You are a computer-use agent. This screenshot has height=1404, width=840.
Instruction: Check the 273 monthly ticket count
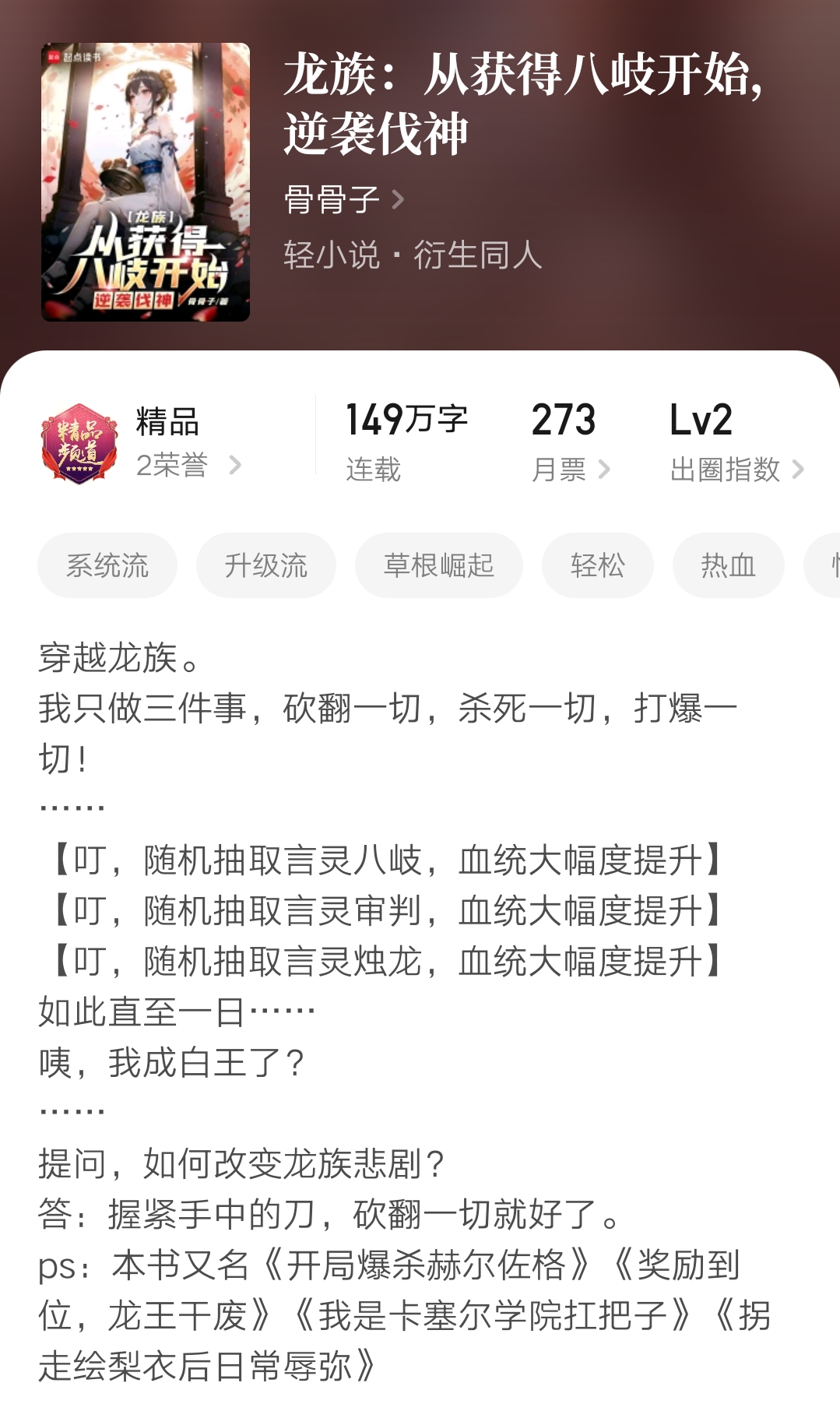(x=562, y=420)
